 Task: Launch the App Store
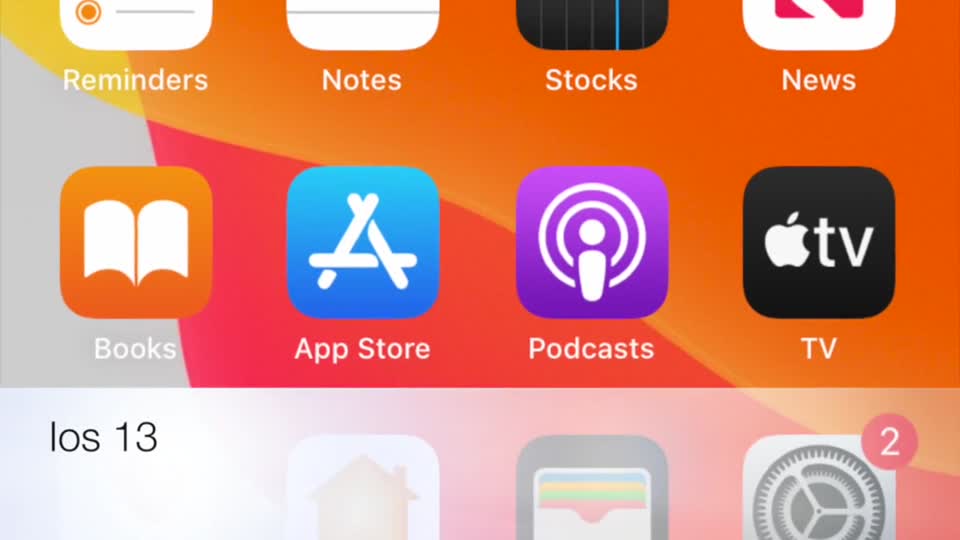pos(363,242)
